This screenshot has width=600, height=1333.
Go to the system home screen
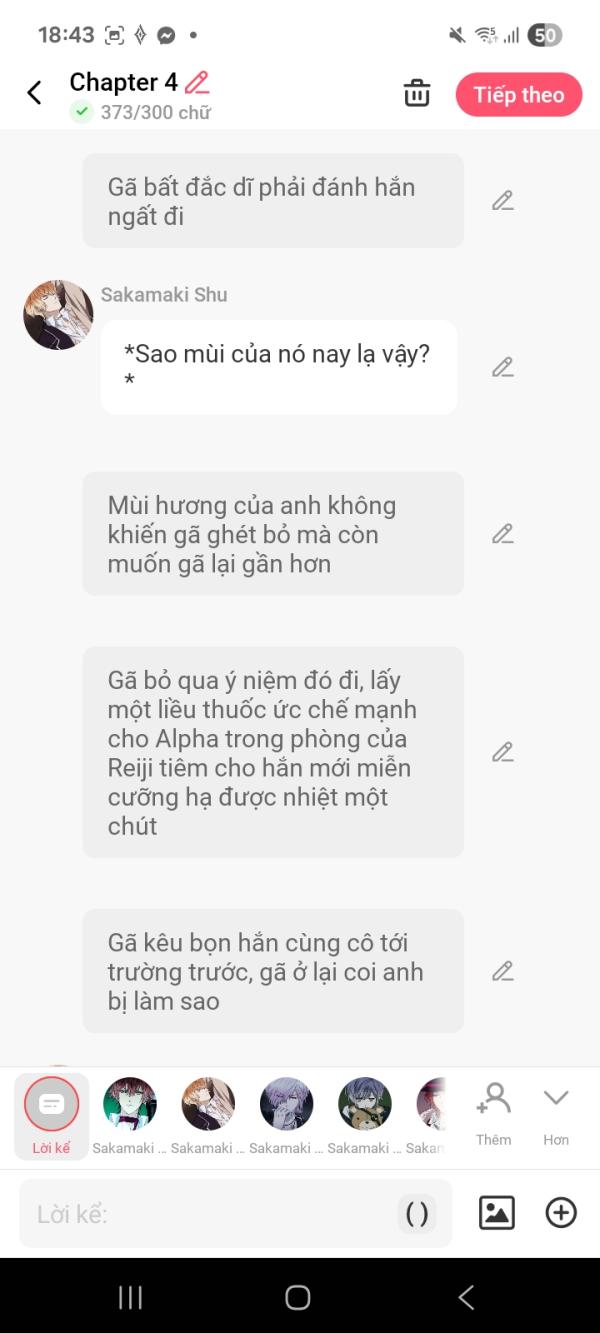pyautogui.click(x=298, y=1297)
